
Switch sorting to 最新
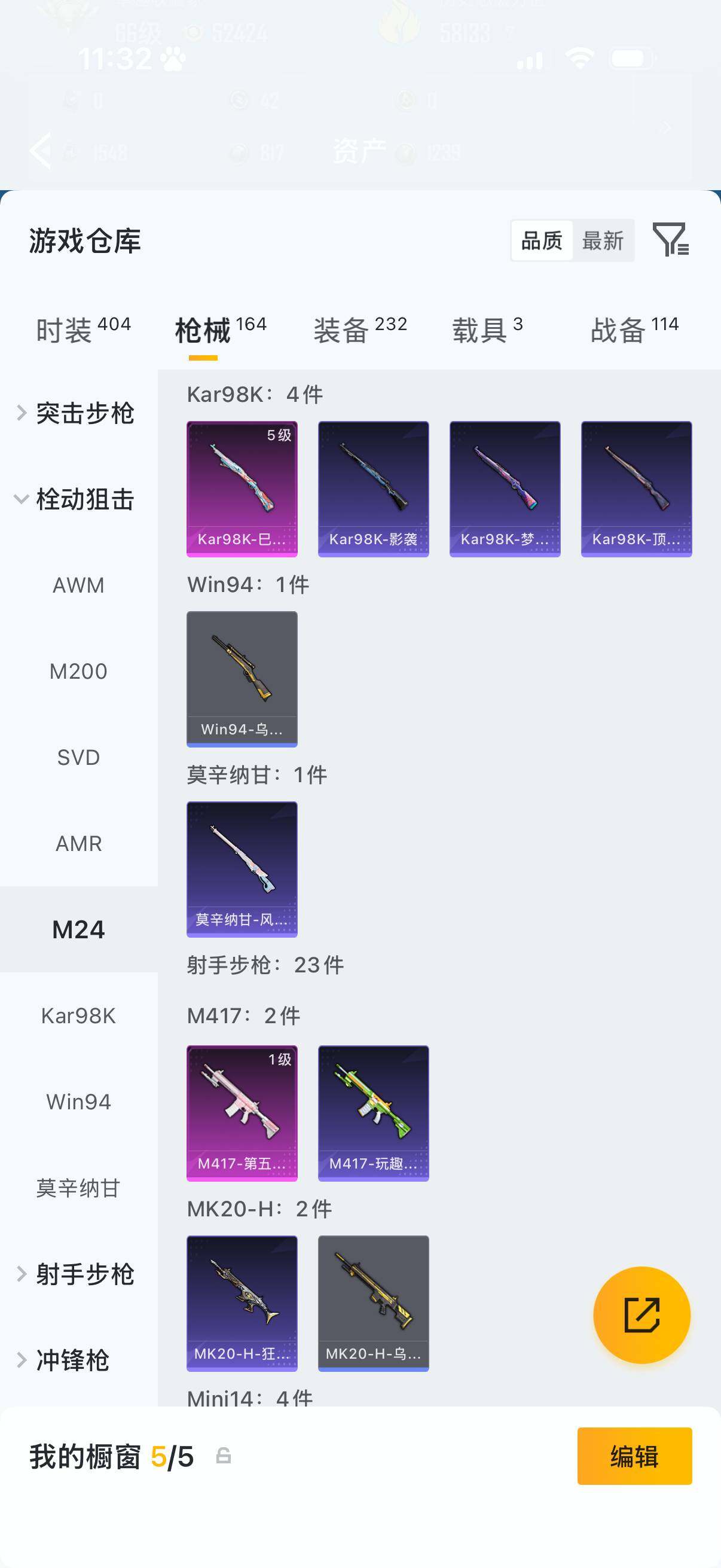click(x=603, y=241)
